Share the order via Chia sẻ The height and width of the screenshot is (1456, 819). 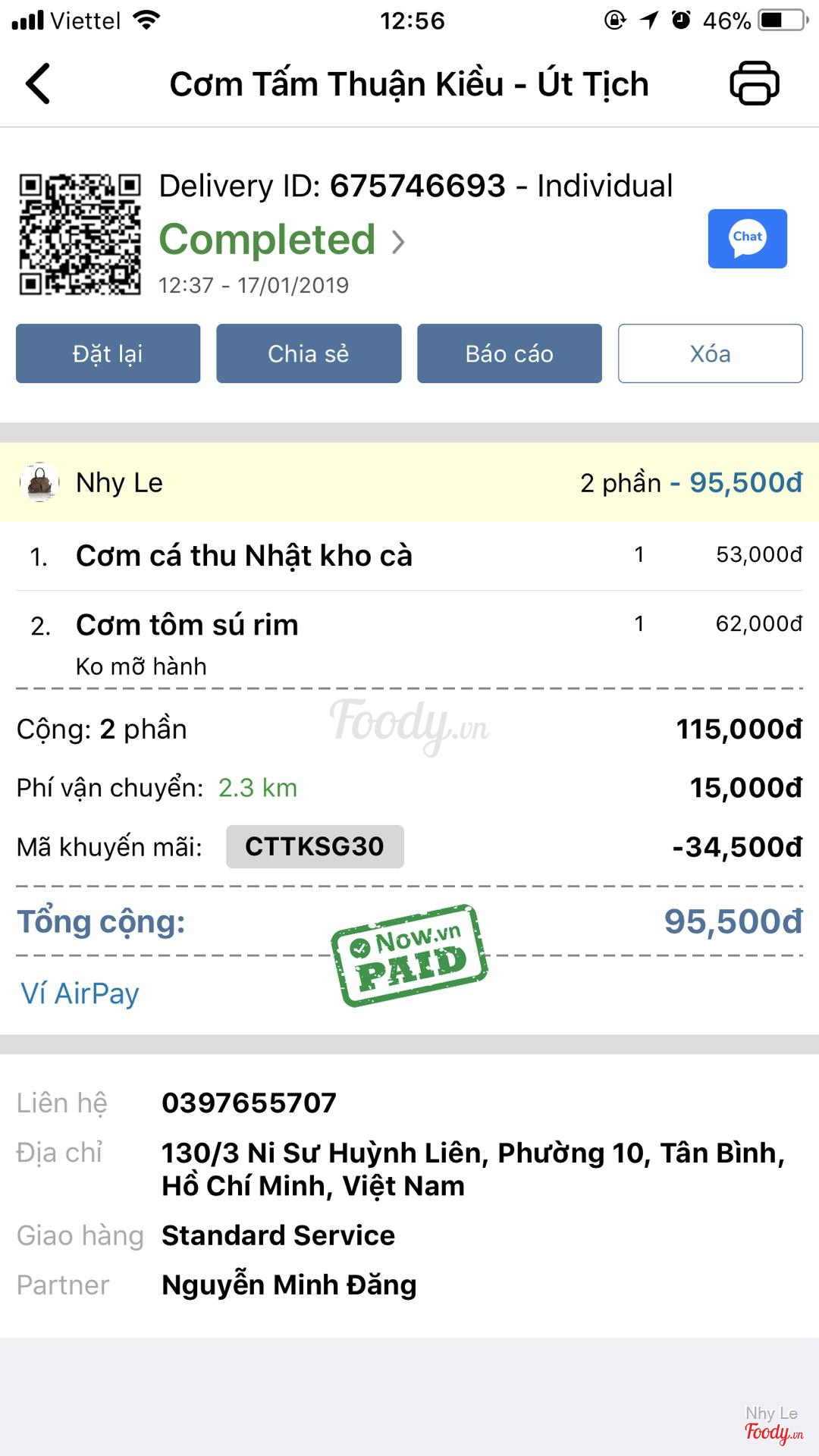pos(309,353)
